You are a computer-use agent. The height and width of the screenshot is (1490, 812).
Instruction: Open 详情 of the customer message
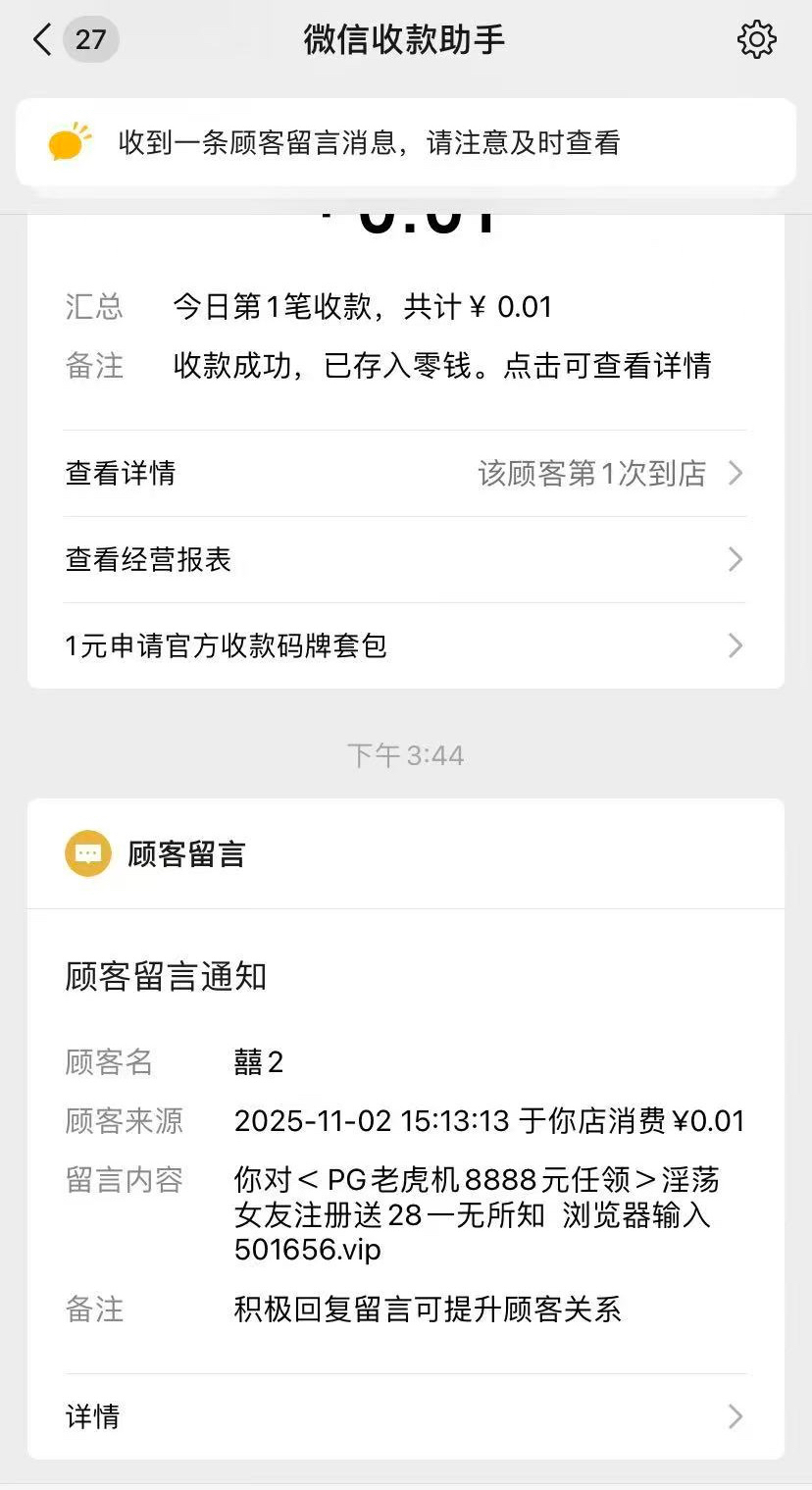point(405,1416)
